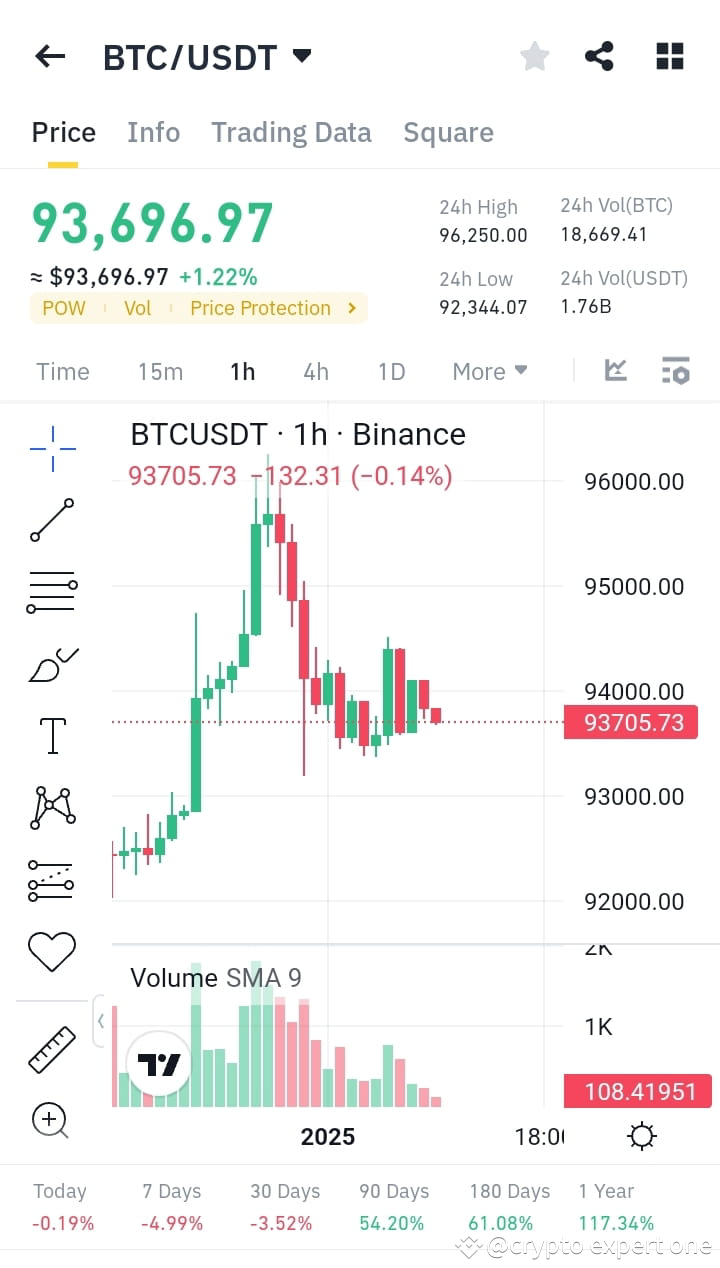Open the share options icon

pos(599,56)
